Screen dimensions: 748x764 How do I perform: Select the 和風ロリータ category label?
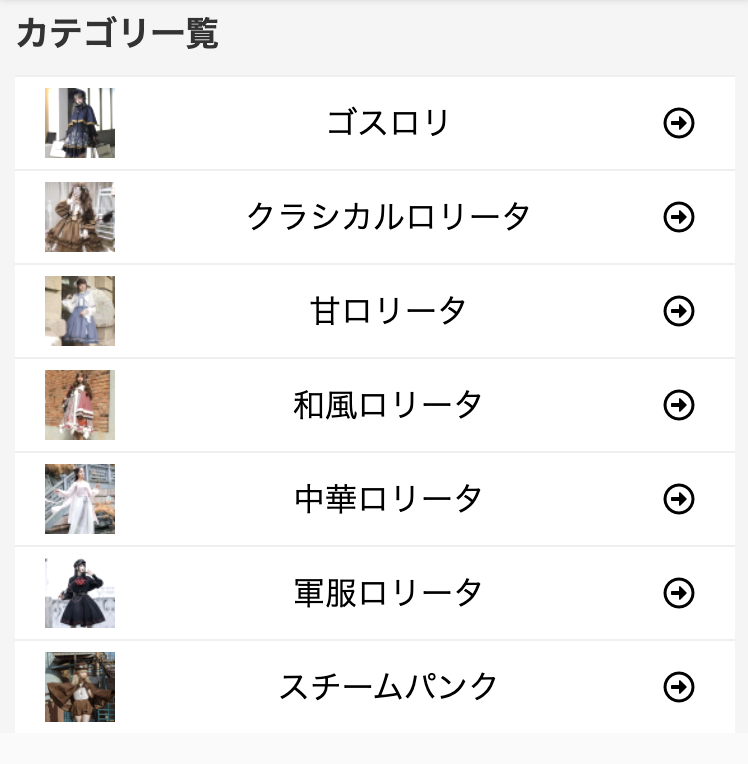point(390,405)
